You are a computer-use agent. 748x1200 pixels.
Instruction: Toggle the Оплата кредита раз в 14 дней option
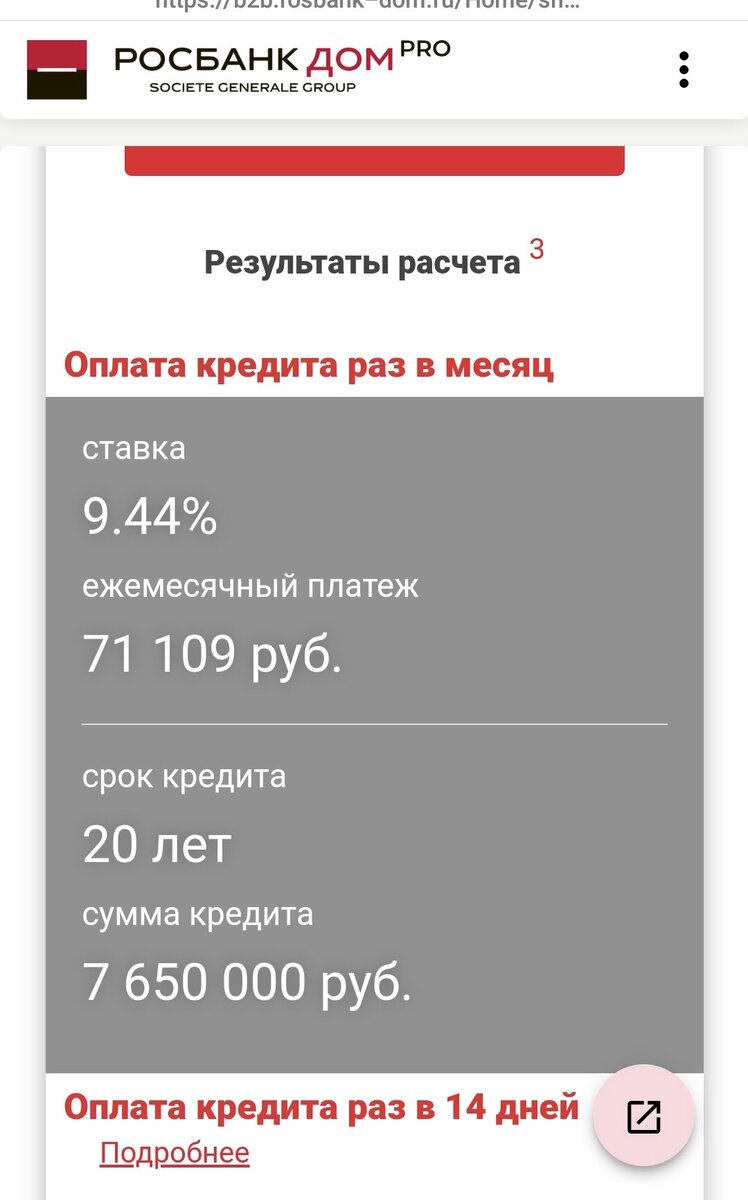[x=320, y=1106]
